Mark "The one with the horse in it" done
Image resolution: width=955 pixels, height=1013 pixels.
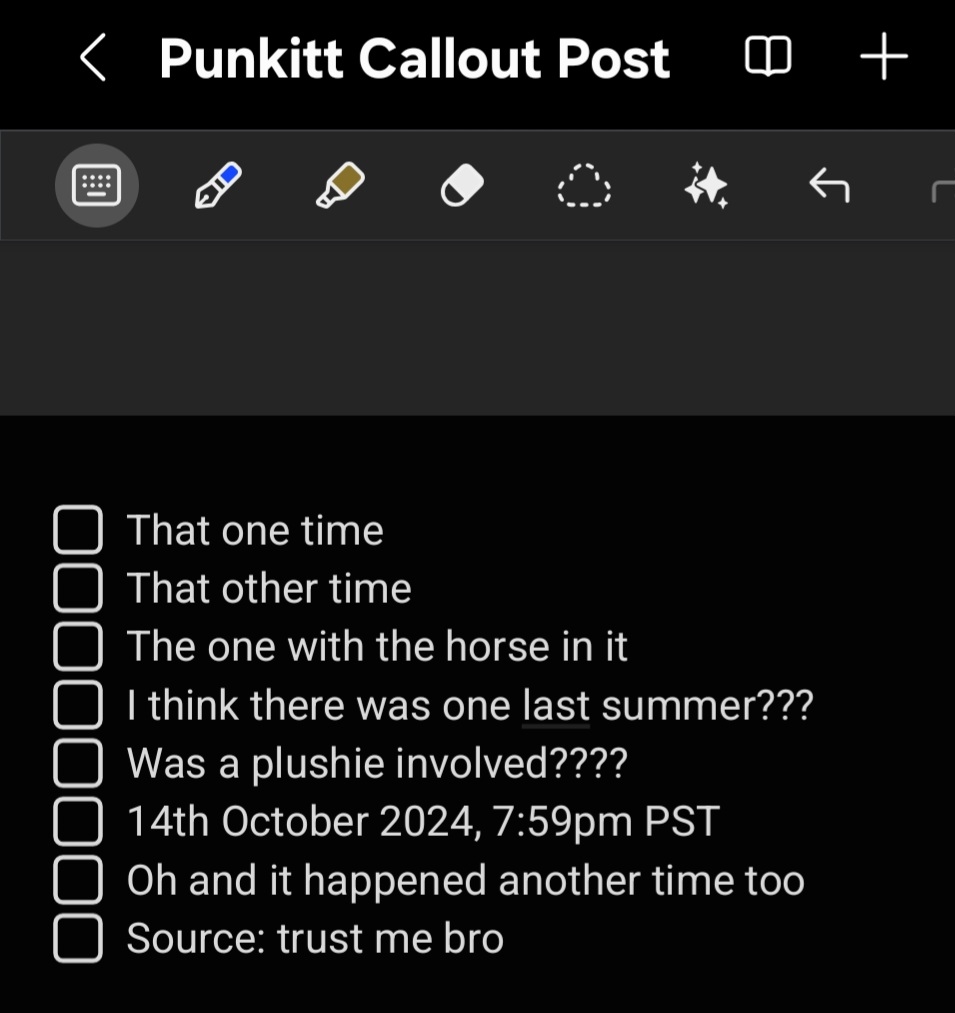(x=78, y=647)
